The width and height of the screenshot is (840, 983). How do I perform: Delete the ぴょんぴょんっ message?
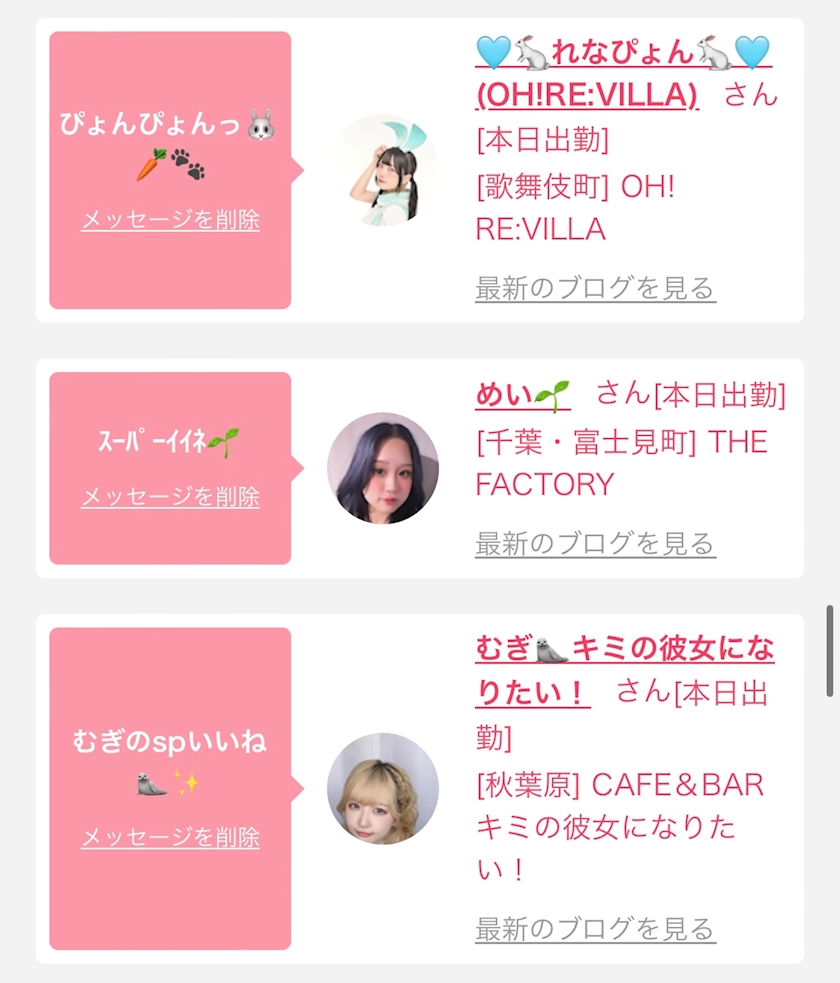(x=170, y=220)
